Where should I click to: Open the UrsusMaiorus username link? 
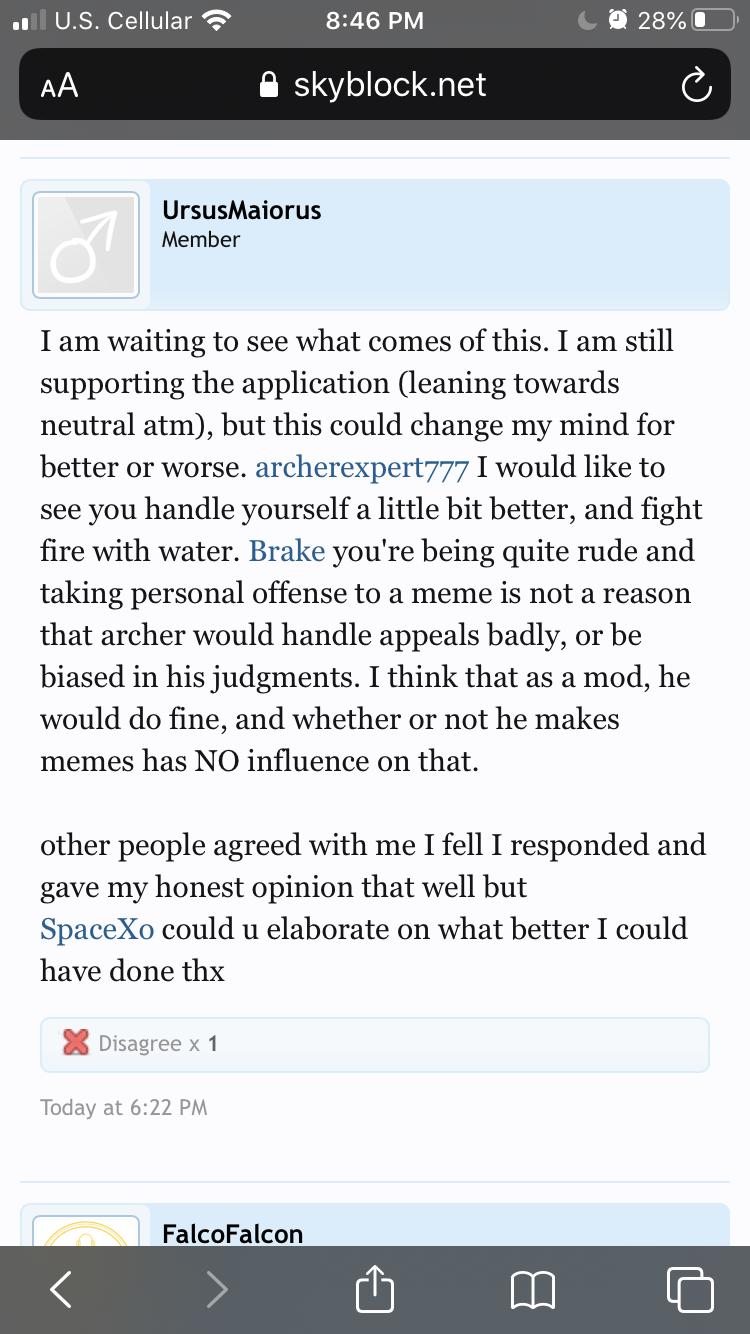241,210
